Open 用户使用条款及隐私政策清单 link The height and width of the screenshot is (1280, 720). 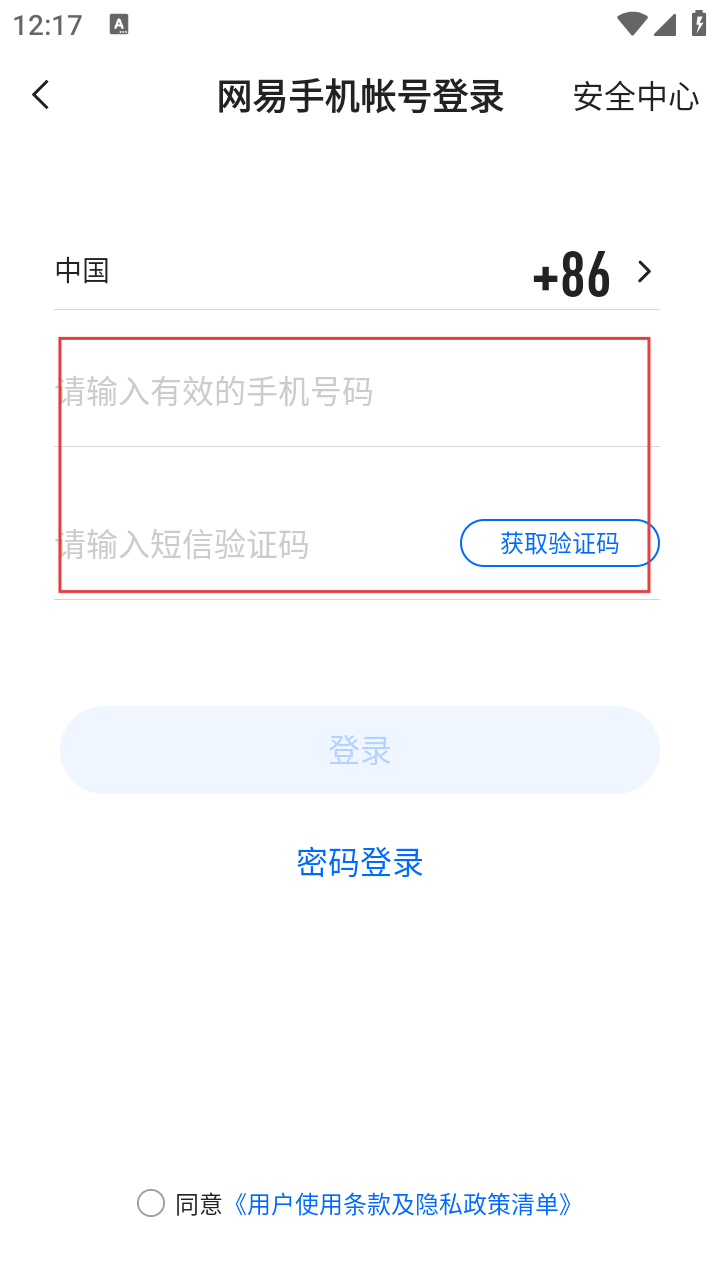402,1204
